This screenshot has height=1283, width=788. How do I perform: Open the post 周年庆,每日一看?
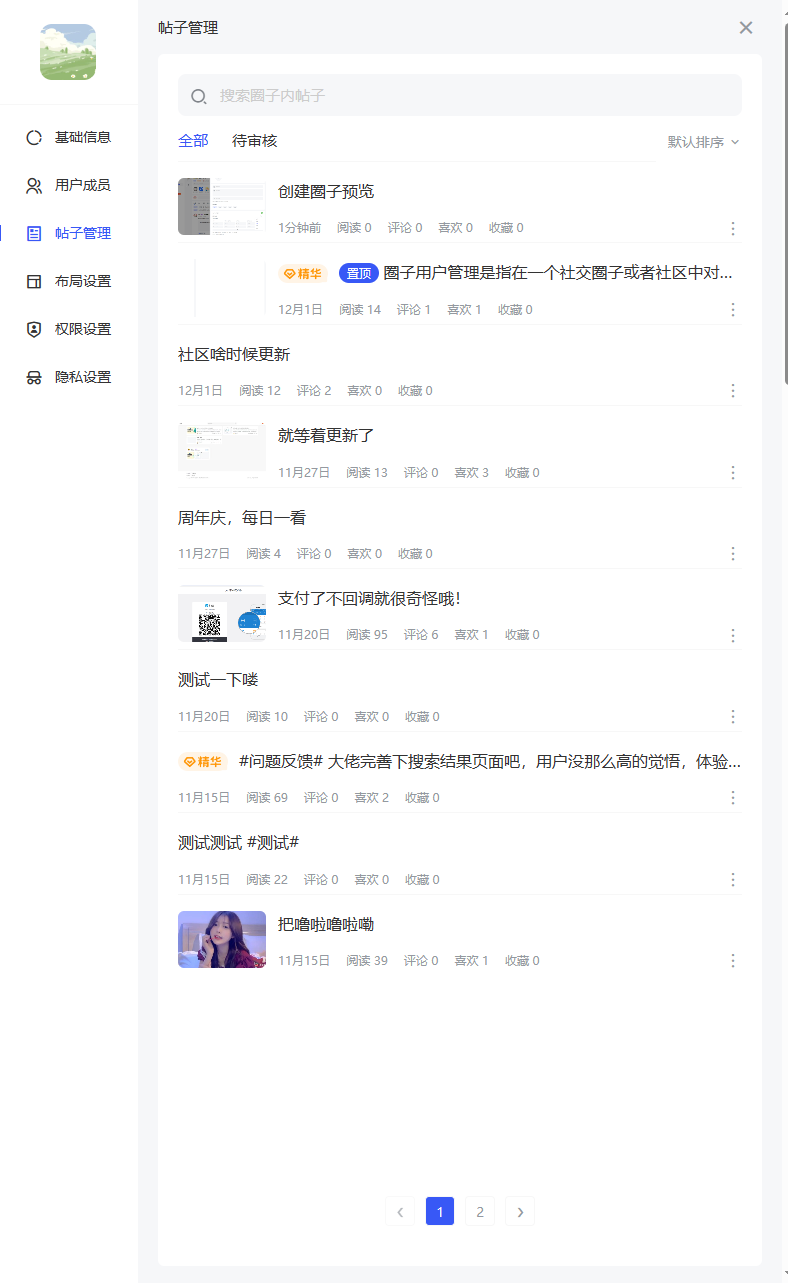point(242,517)
